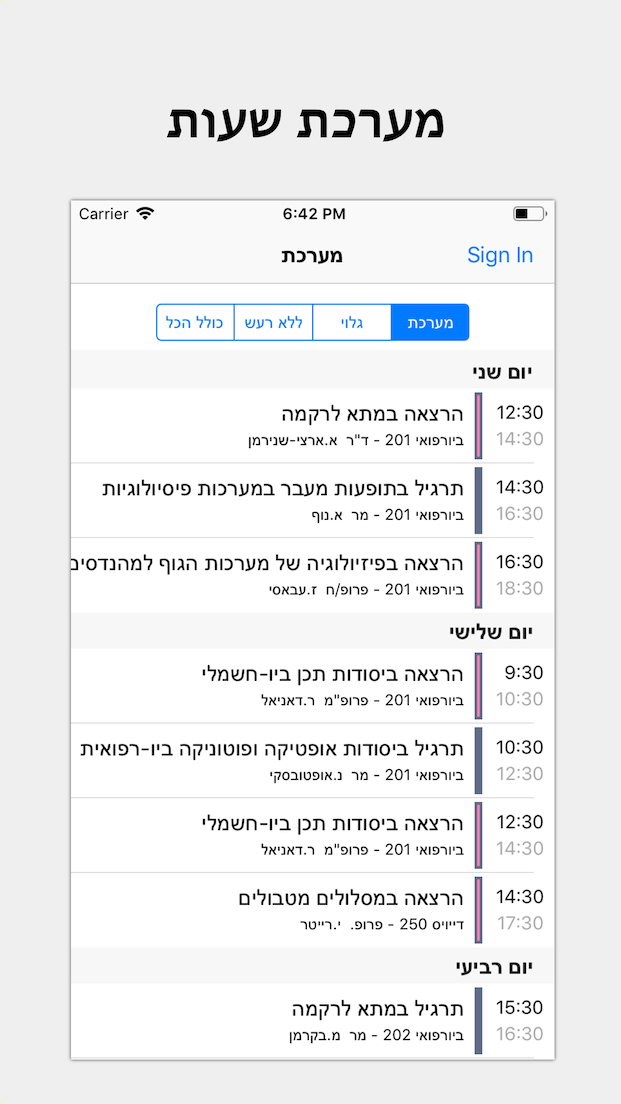This screenshot has width=621, height=1104.
Task: Open תרגיל ביסודות אופטיקה ופוטוניקה ביו-רפואית
Action: click(x=313, y=760)
